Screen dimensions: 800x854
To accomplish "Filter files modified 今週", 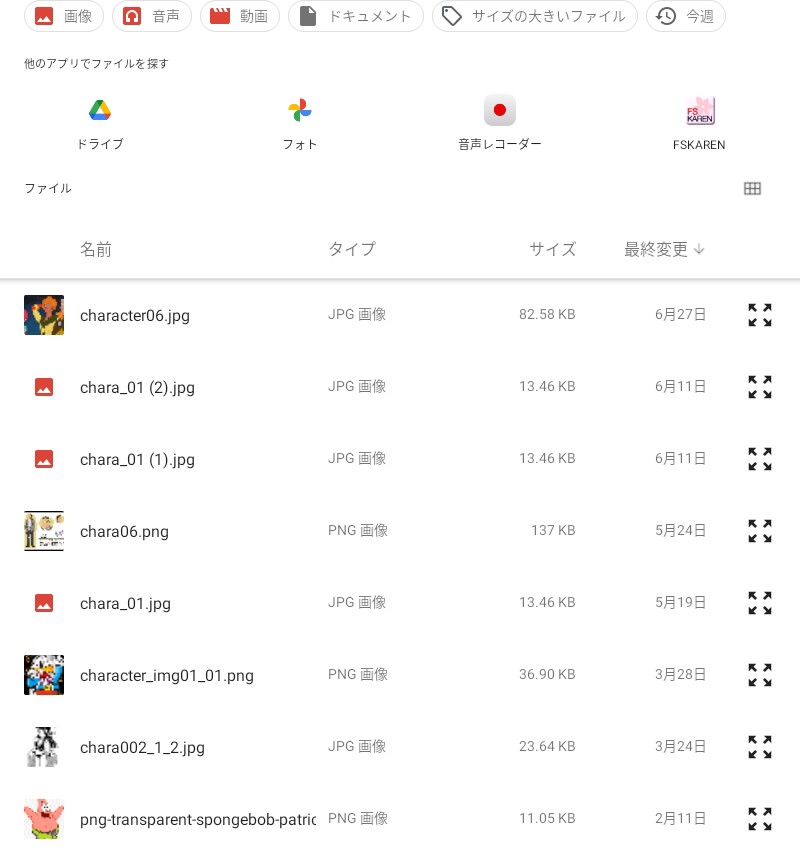I will [685, 16].
